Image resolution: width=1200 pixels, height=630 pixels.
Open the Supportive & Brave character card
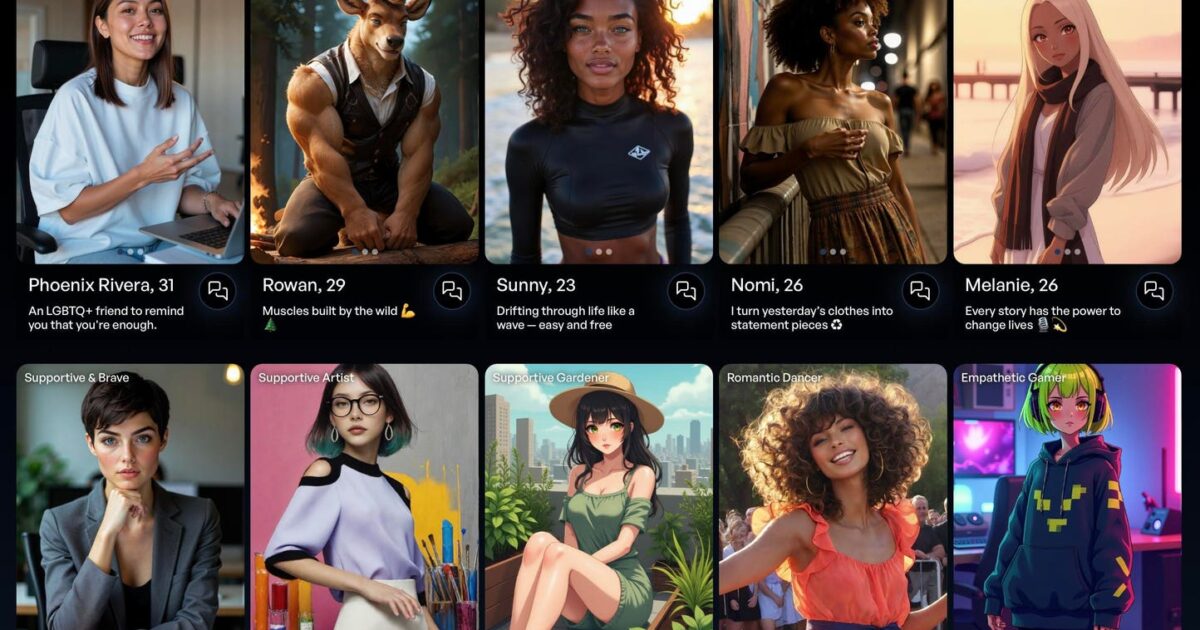130,500
